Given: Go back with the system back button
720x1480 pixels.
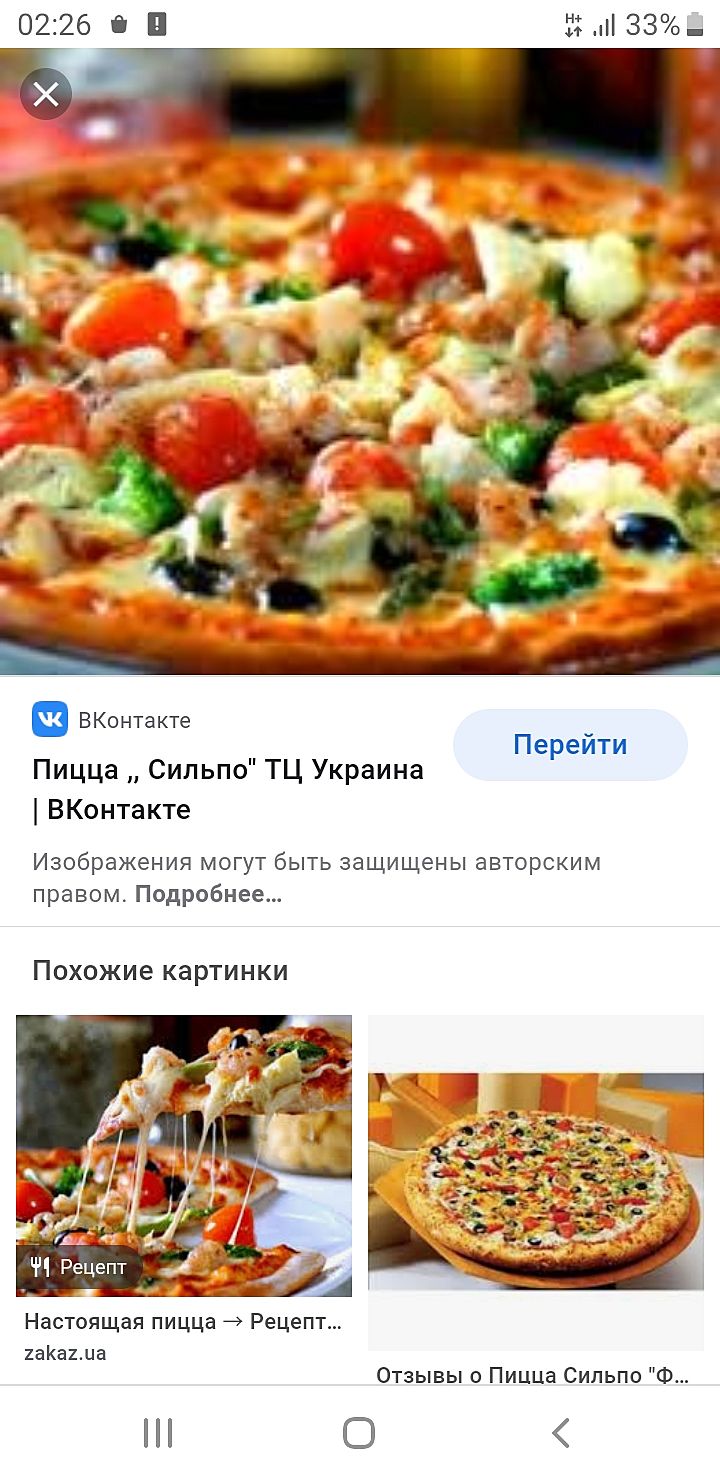Looking at the screenshot, I should [x=561, y=1433].
